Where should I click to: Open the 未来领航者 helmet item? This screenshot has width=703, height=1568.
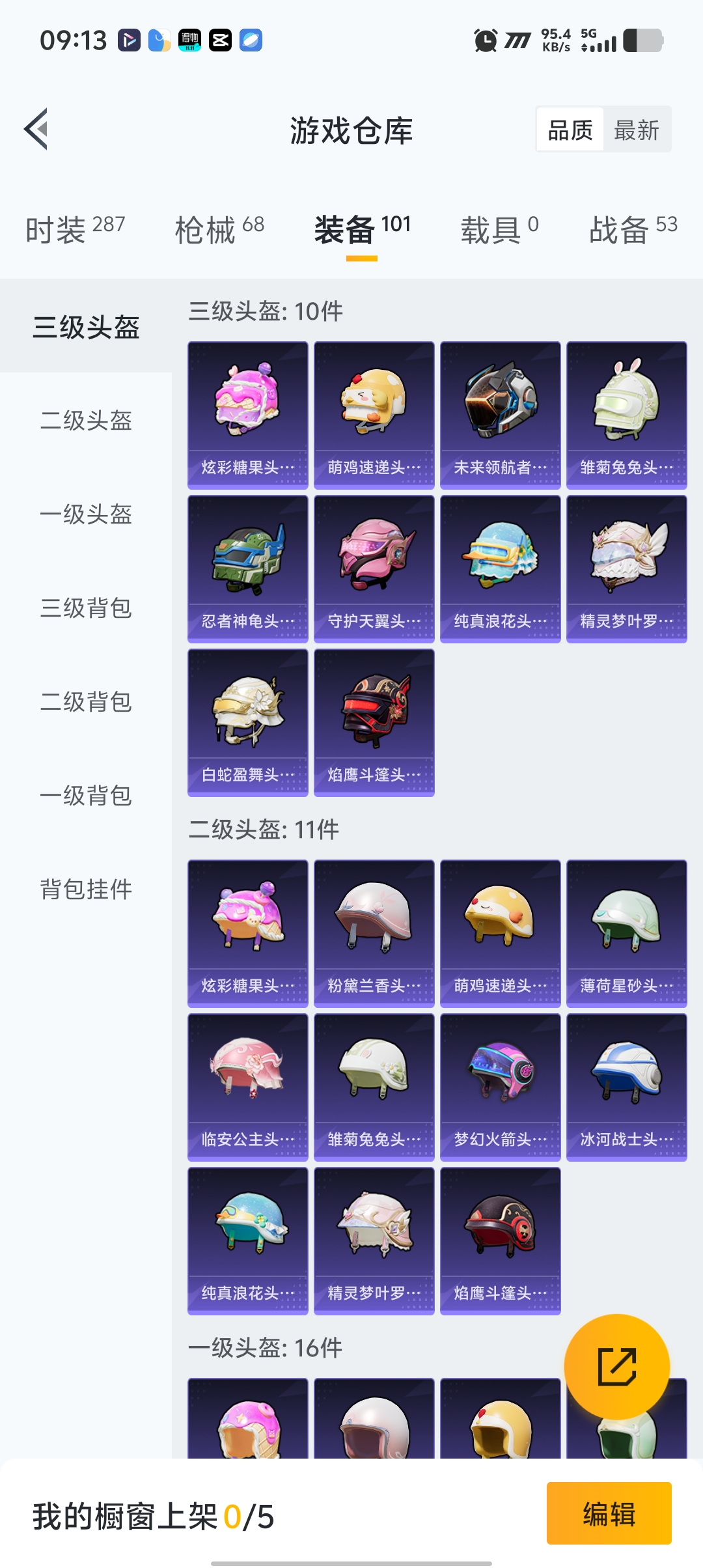[500, 415]
